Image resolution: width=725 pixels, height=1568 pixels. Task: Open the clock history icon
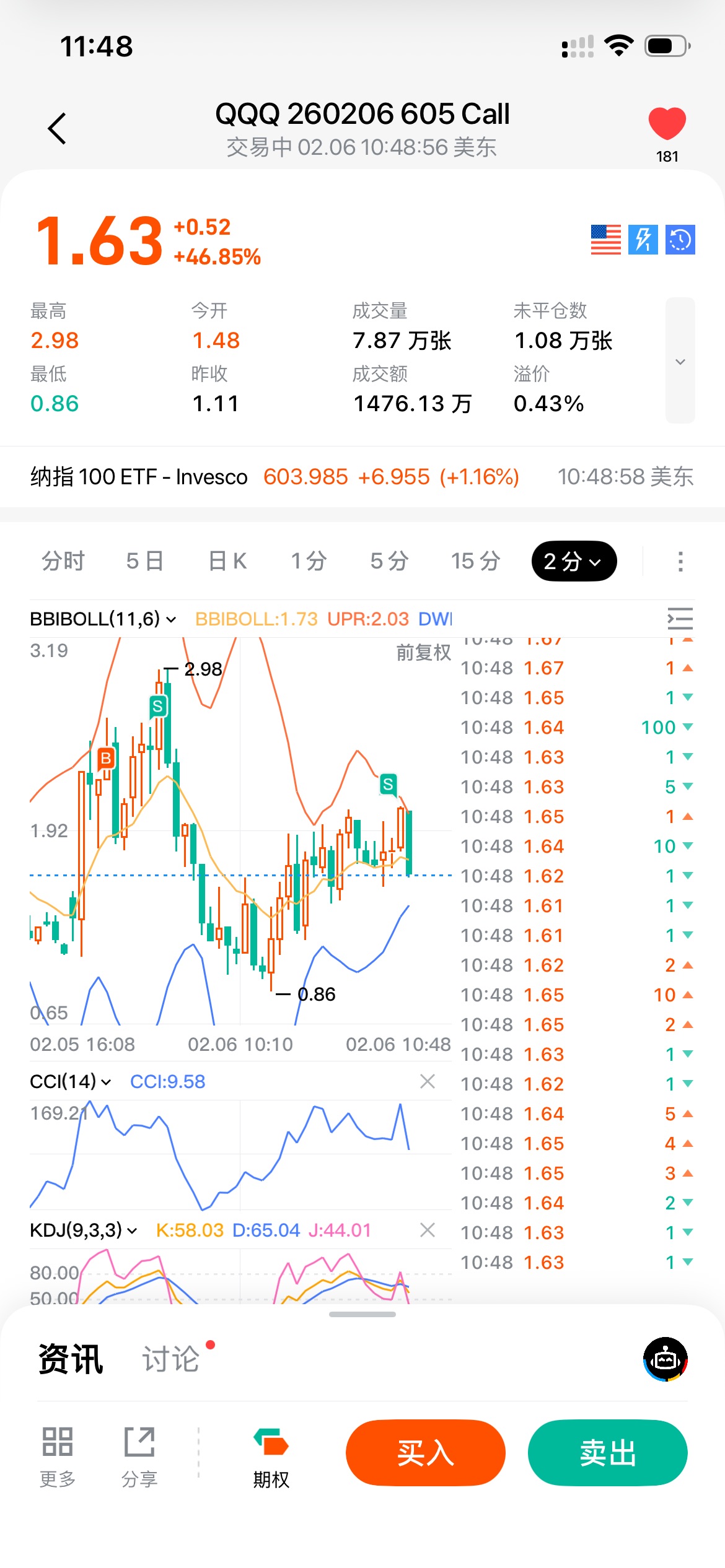(x=680, y=240)
